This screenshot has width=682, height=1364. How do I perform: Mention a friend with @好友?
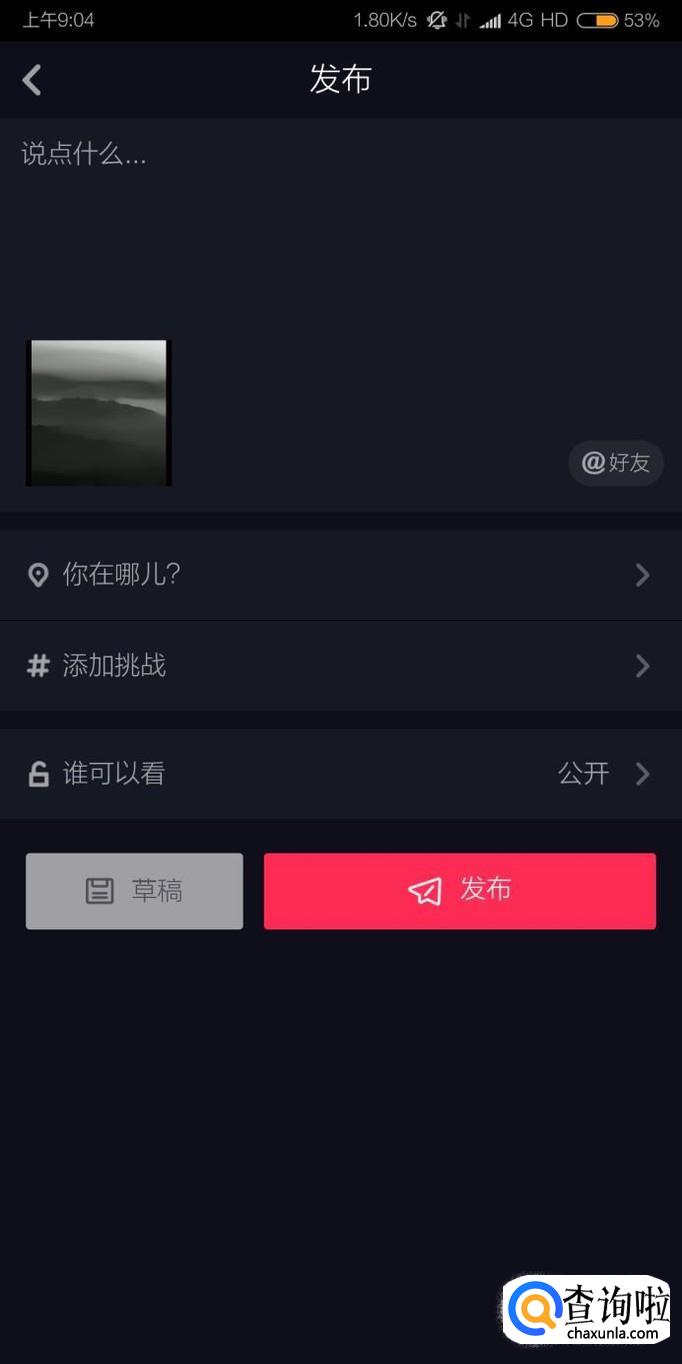tap(616, 463)
